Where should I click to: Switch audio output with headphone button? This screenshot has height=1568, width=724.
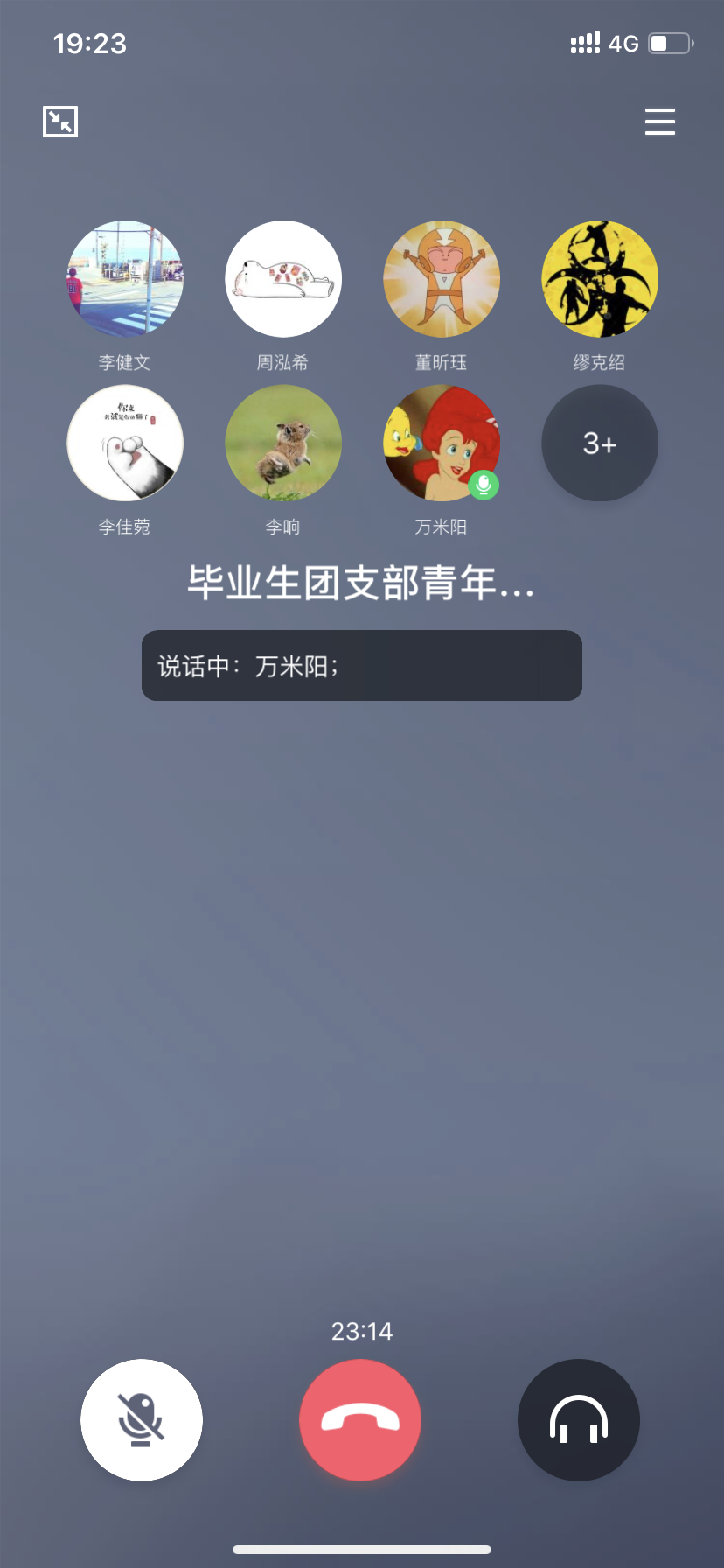click(x=579, y=1419)
